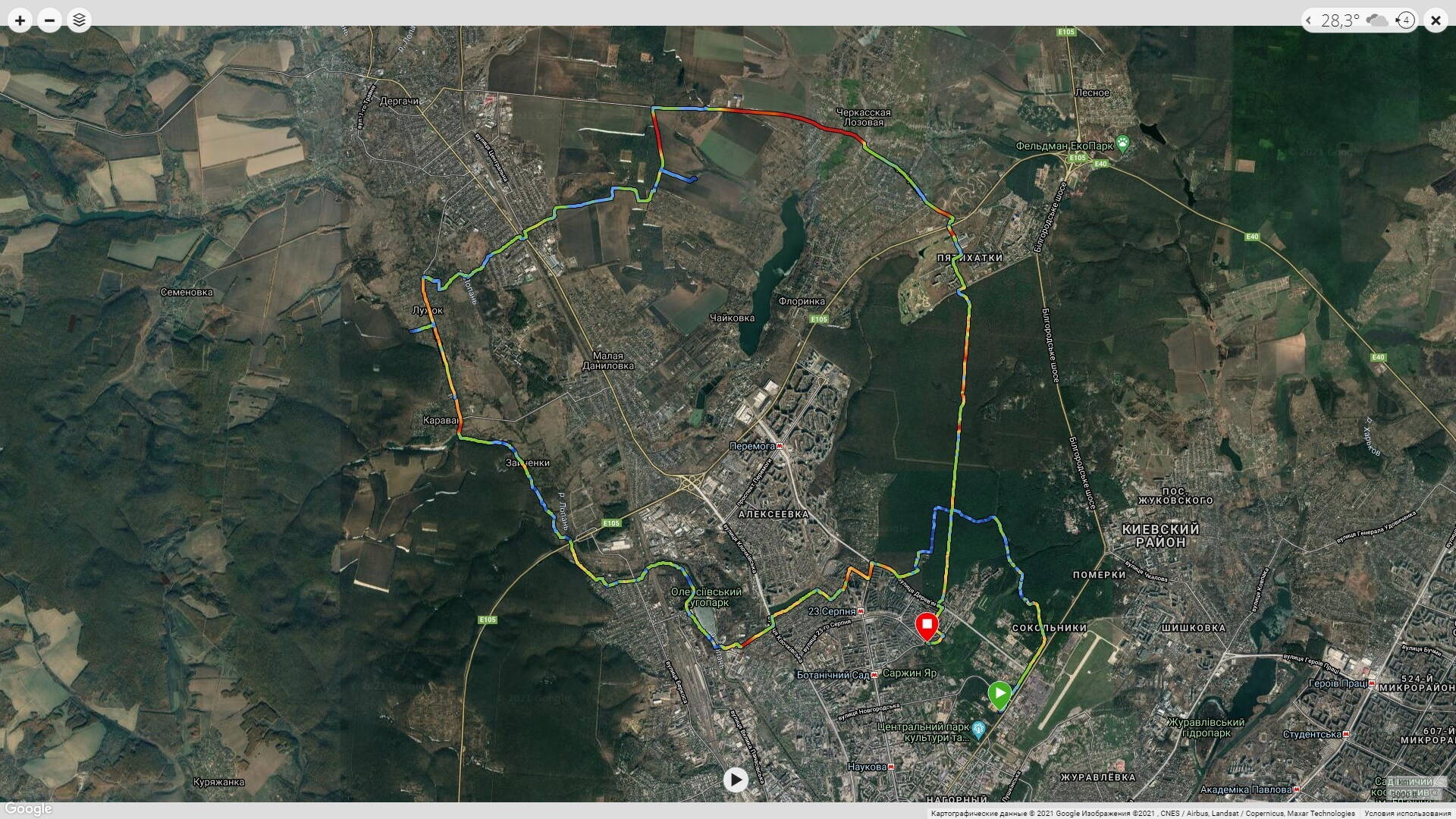Close the full-screen map view
Screen dimensions: 1456x819
1435,20
